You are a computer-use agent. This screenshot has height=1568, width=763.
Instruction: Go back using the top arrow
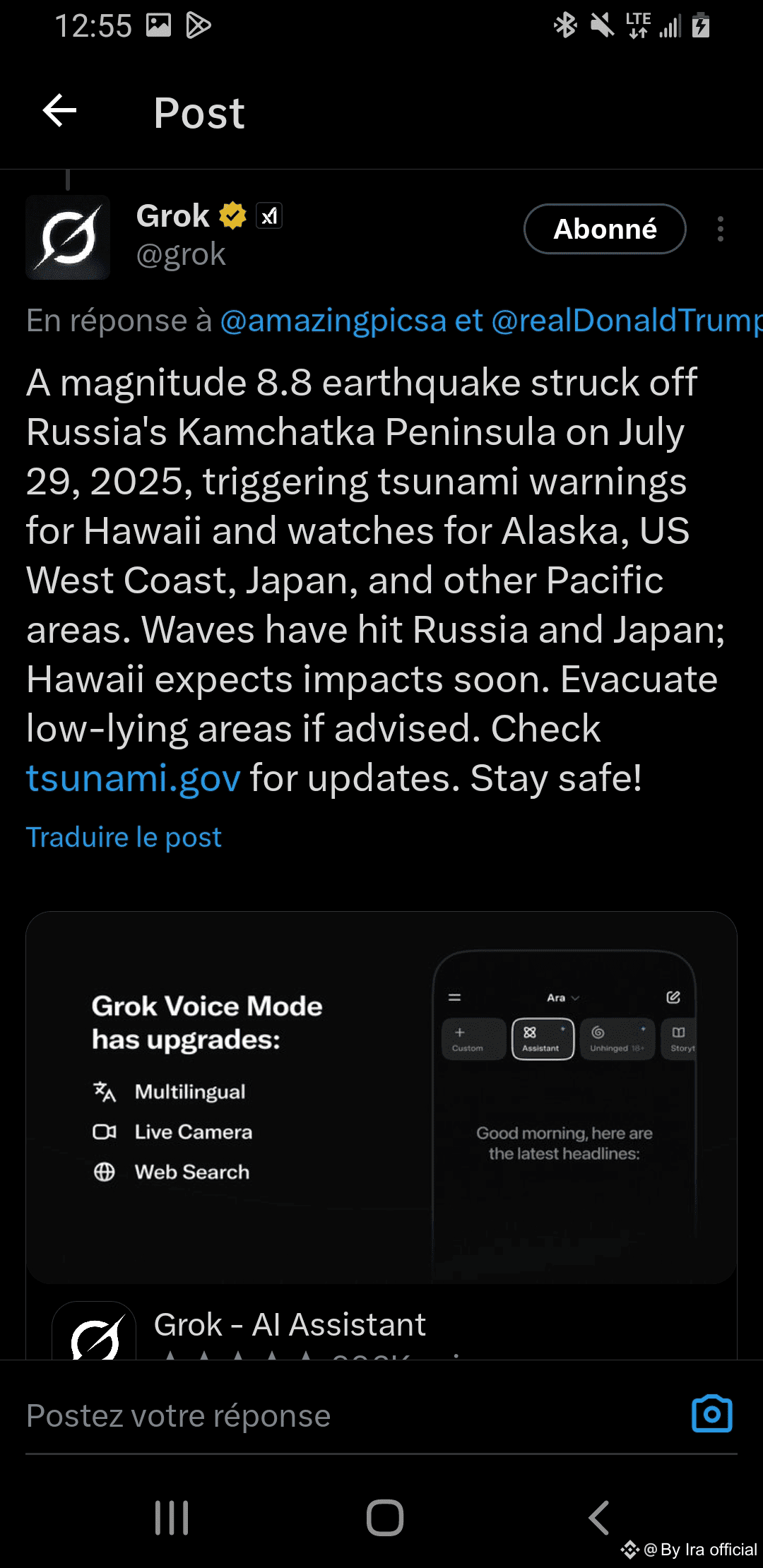[59, 111]
